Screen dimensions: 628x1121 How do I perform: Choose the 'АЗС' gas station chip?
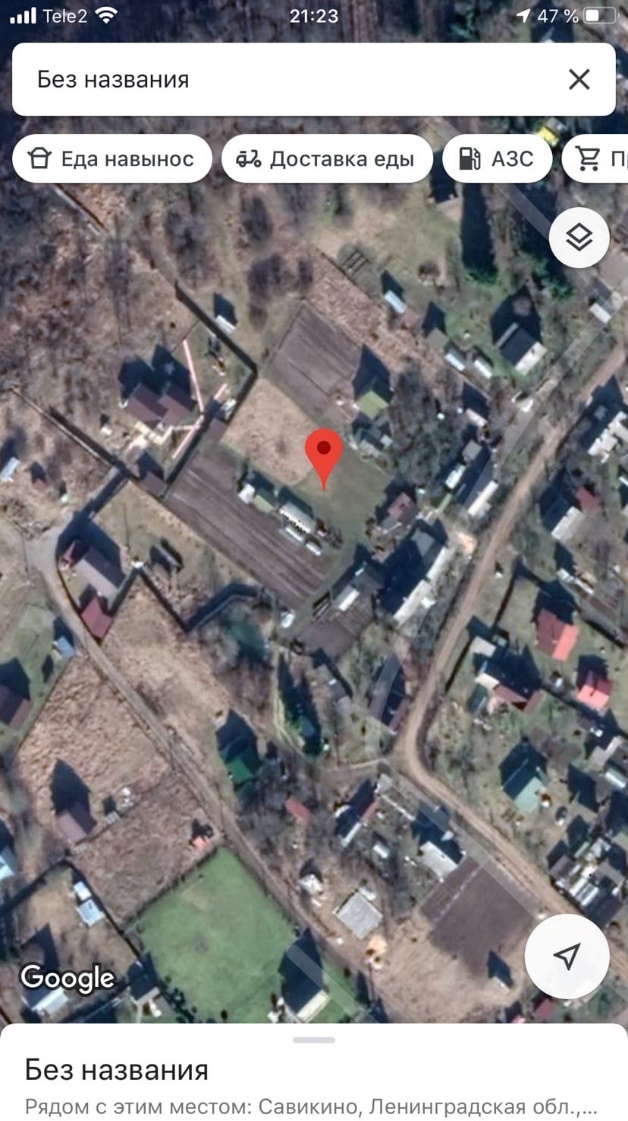point(497,159)
